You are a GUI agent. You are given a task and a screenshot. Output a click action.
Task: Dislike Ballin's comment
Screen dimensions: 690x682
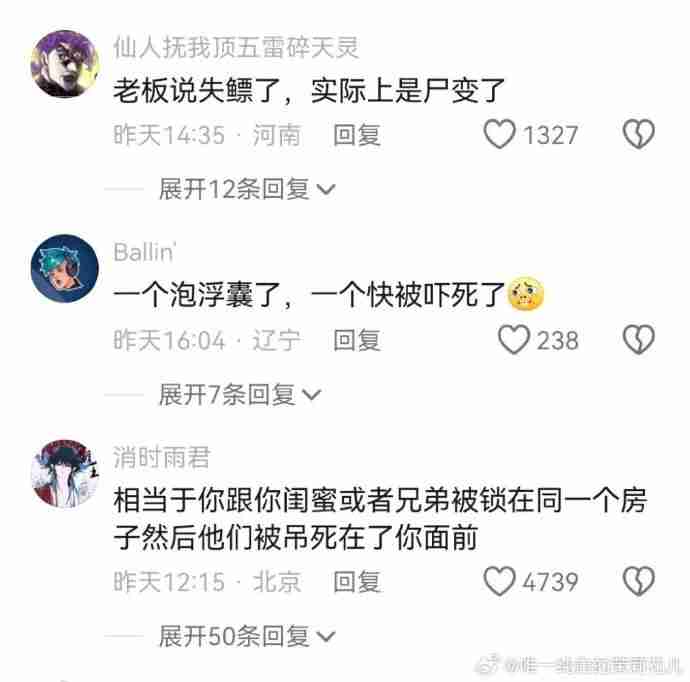click(639, 340)
